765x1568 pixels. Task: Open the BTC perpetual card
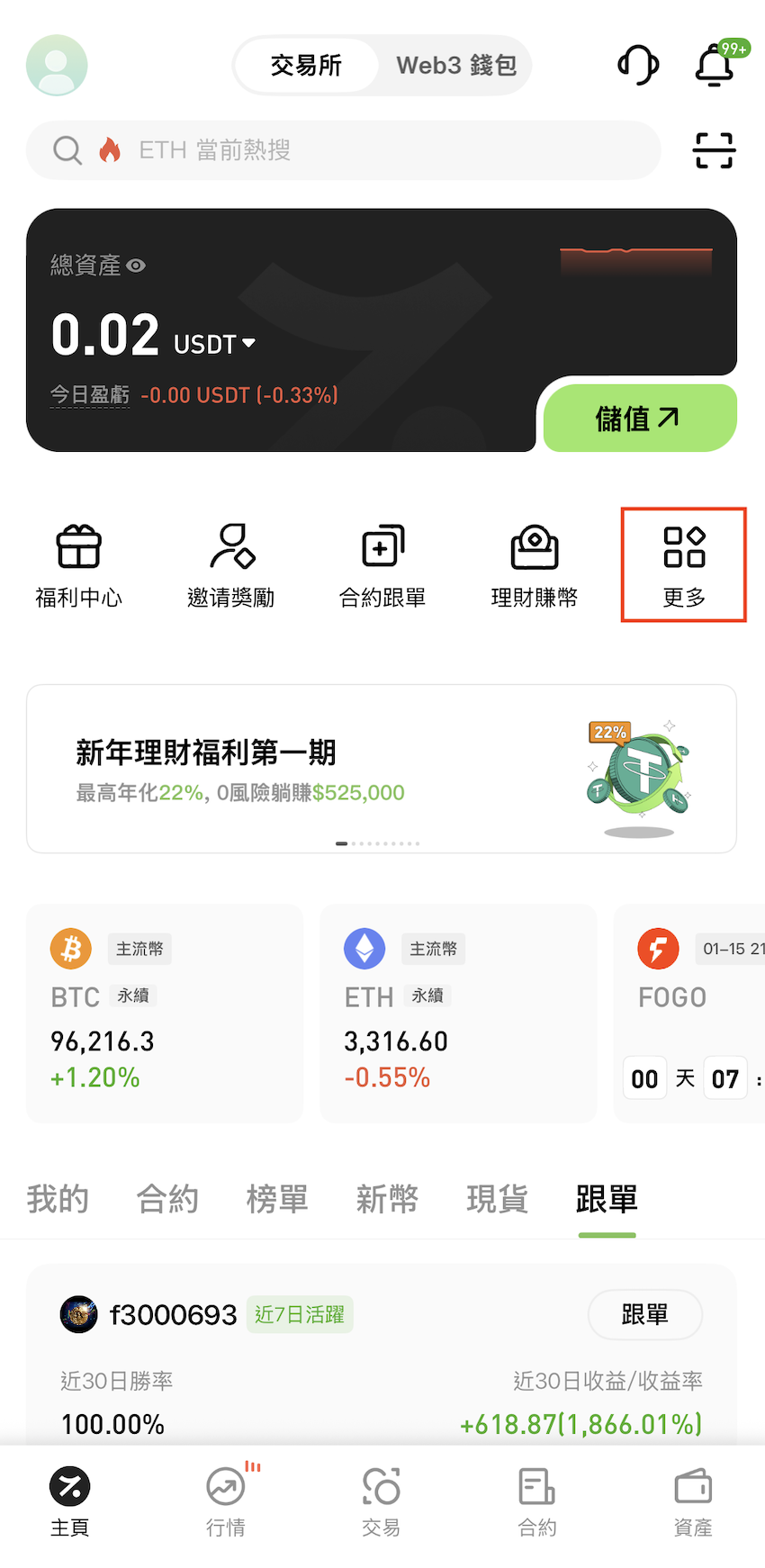[165, 1014]
